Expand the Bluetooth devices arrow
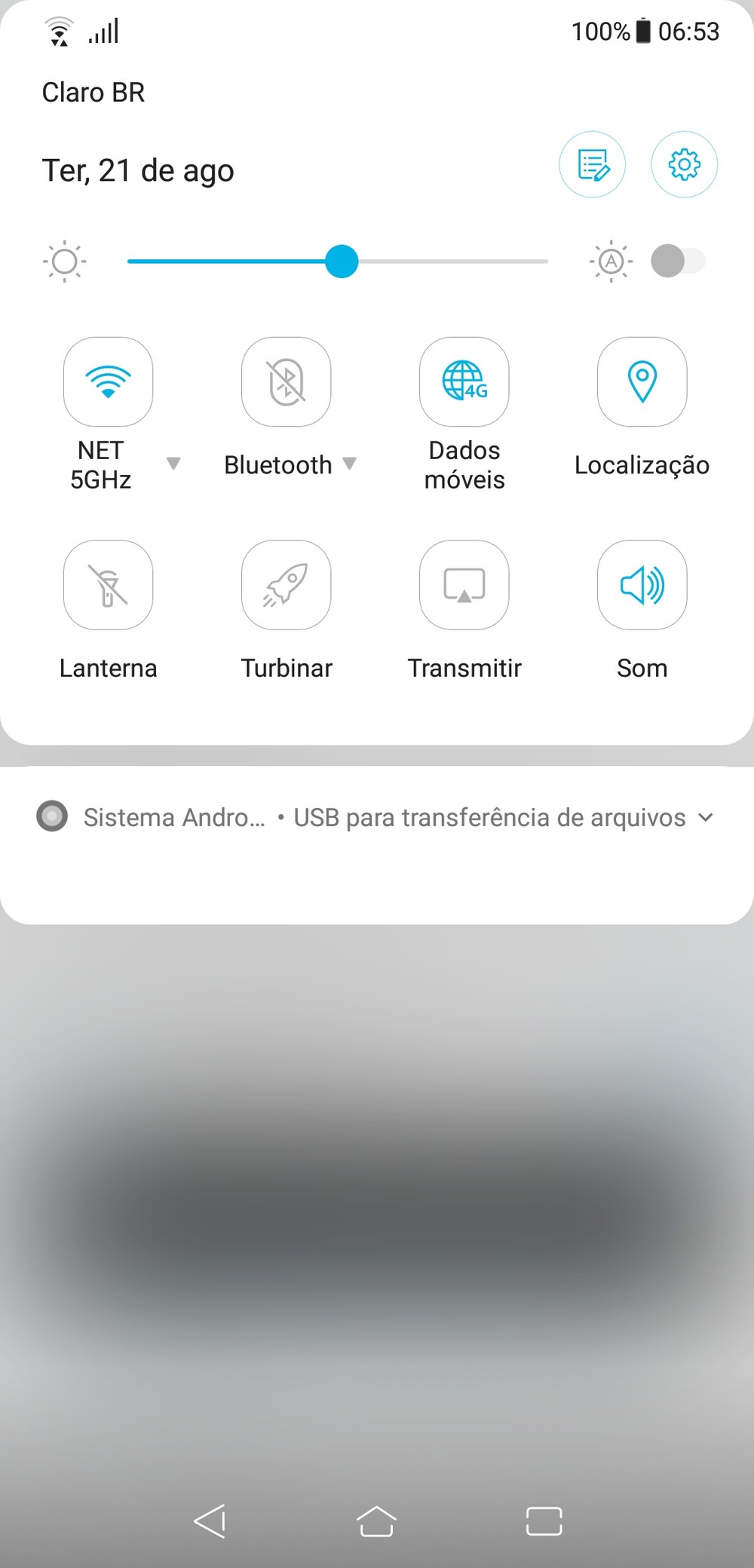The width and height of the screenshot is (754, 1568). (349, 464)
